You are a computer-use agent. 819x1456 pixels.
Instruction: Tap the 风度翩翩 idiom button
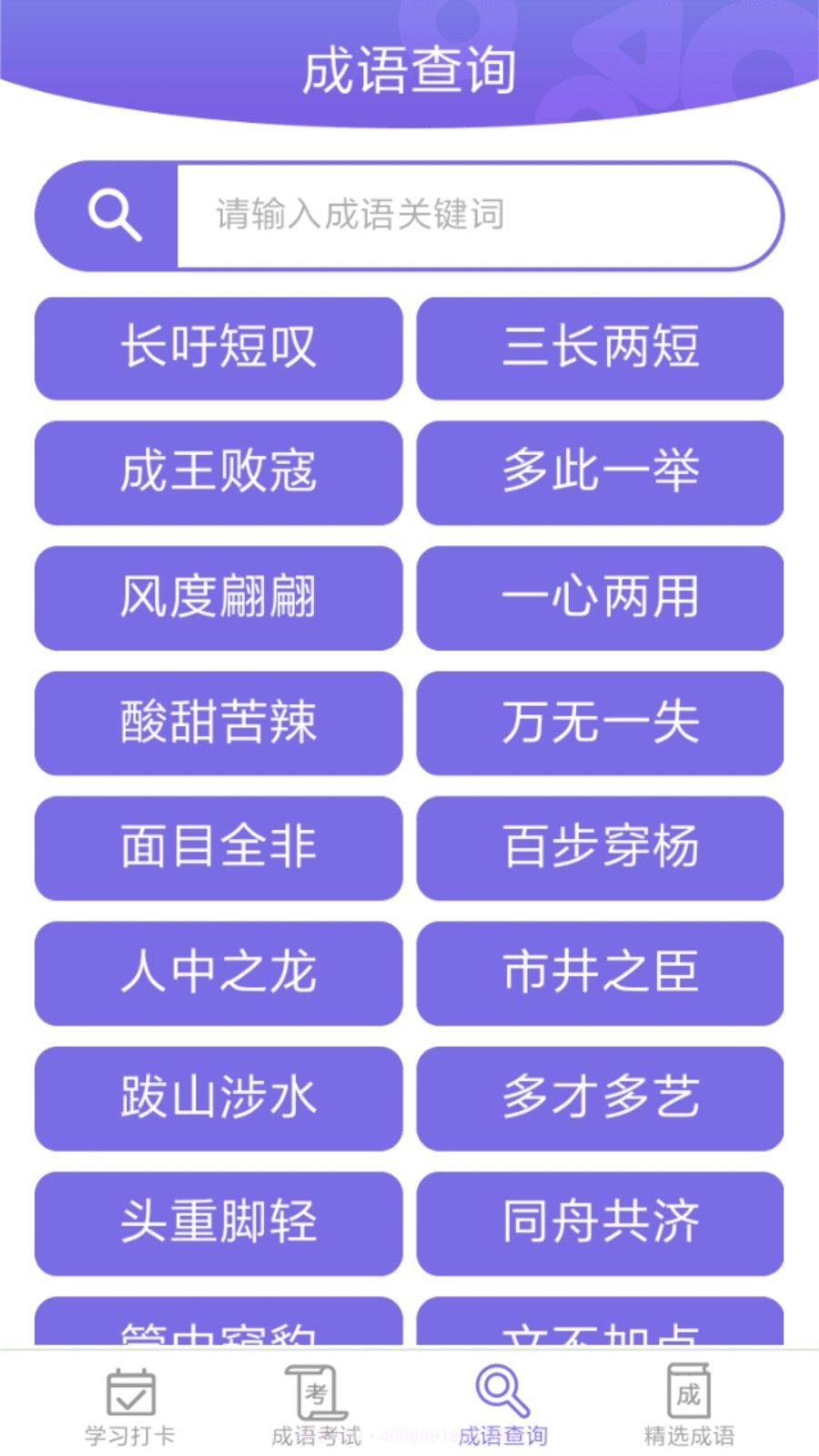pos(218,600)
